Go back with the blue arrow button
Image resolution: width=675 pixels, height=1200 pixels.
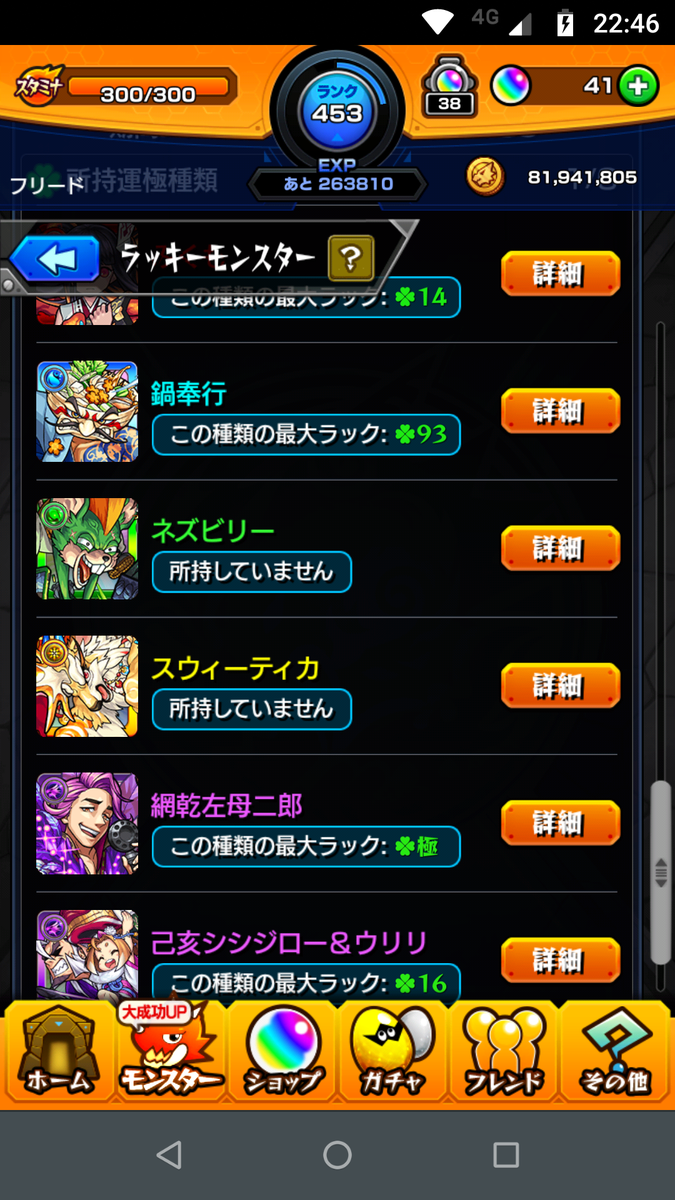click(x=58, y=260)
